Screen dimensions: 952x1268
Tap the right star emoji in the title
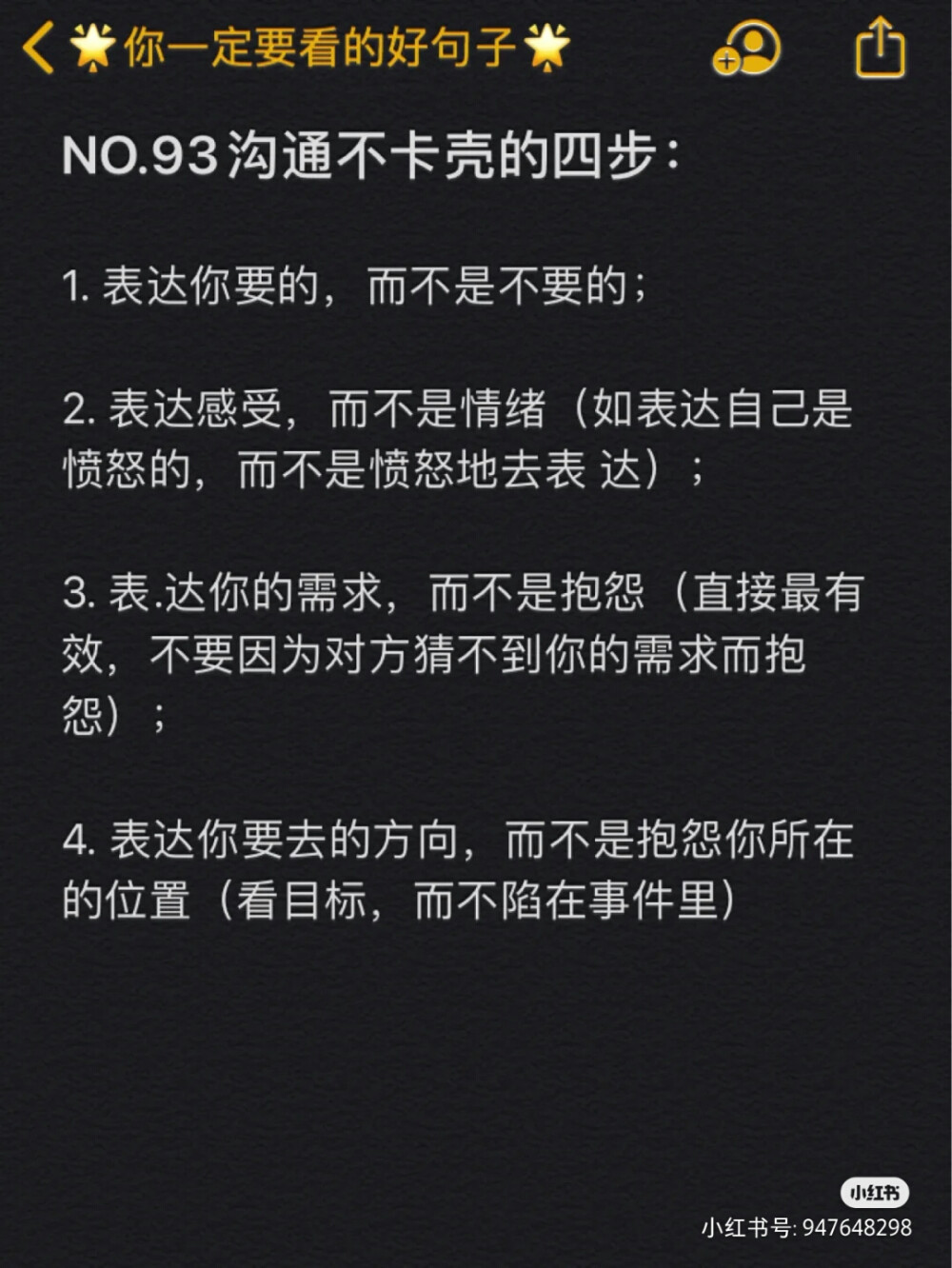point(547,48)
